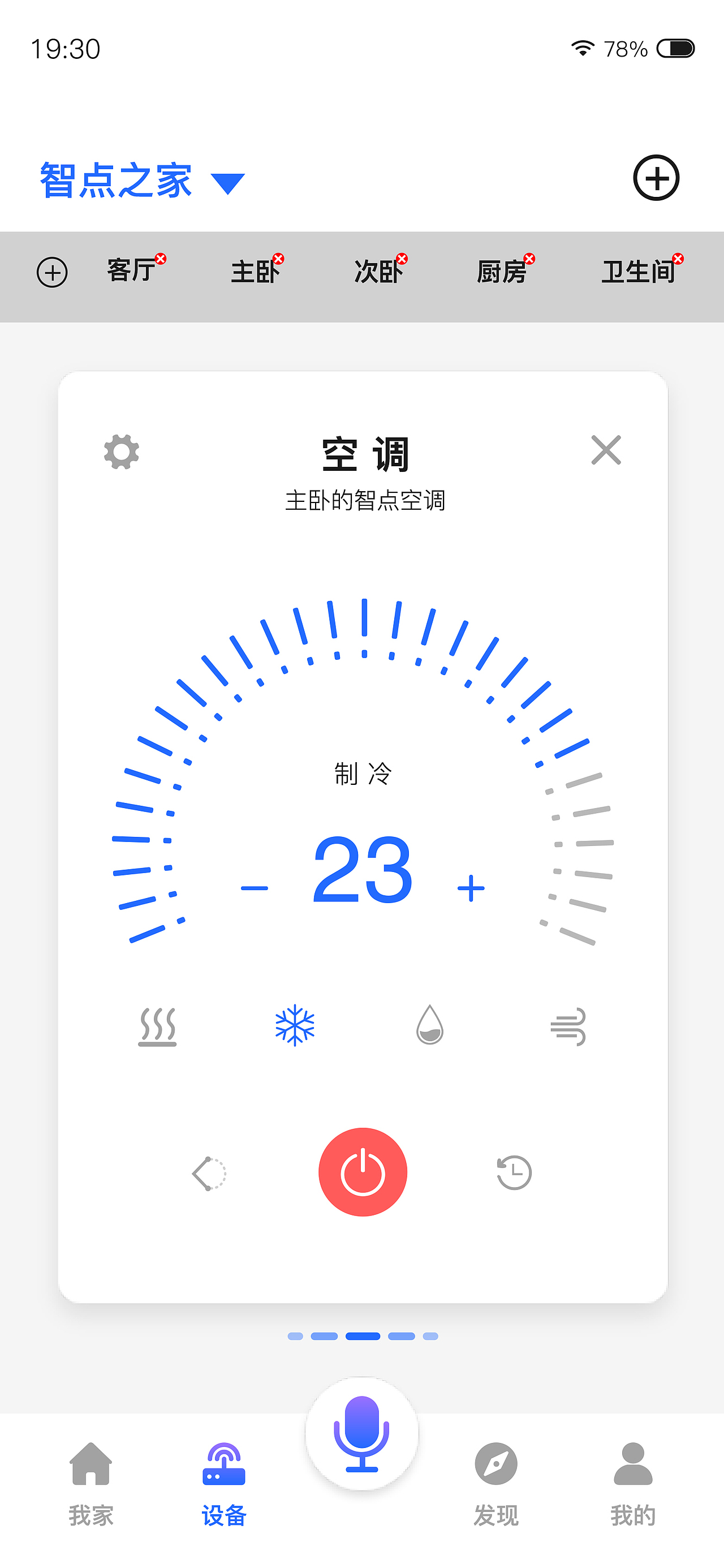Tap the top-right add device plus
Image resolution: width=724 pixels, height=1568 pixels.
pyautogui.click(x=657, y=179)
